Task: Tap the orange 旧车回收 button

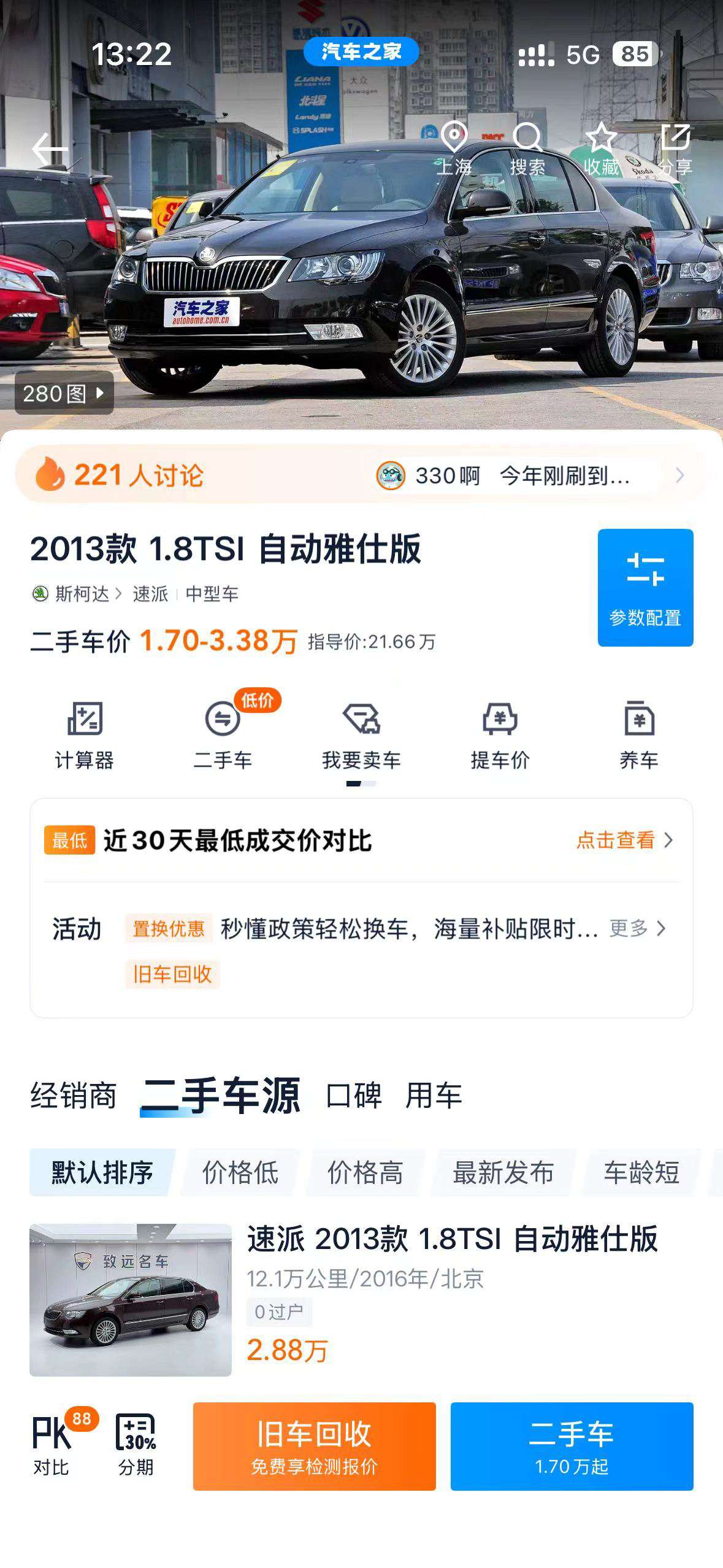Action: click(x=315, y=1447)
